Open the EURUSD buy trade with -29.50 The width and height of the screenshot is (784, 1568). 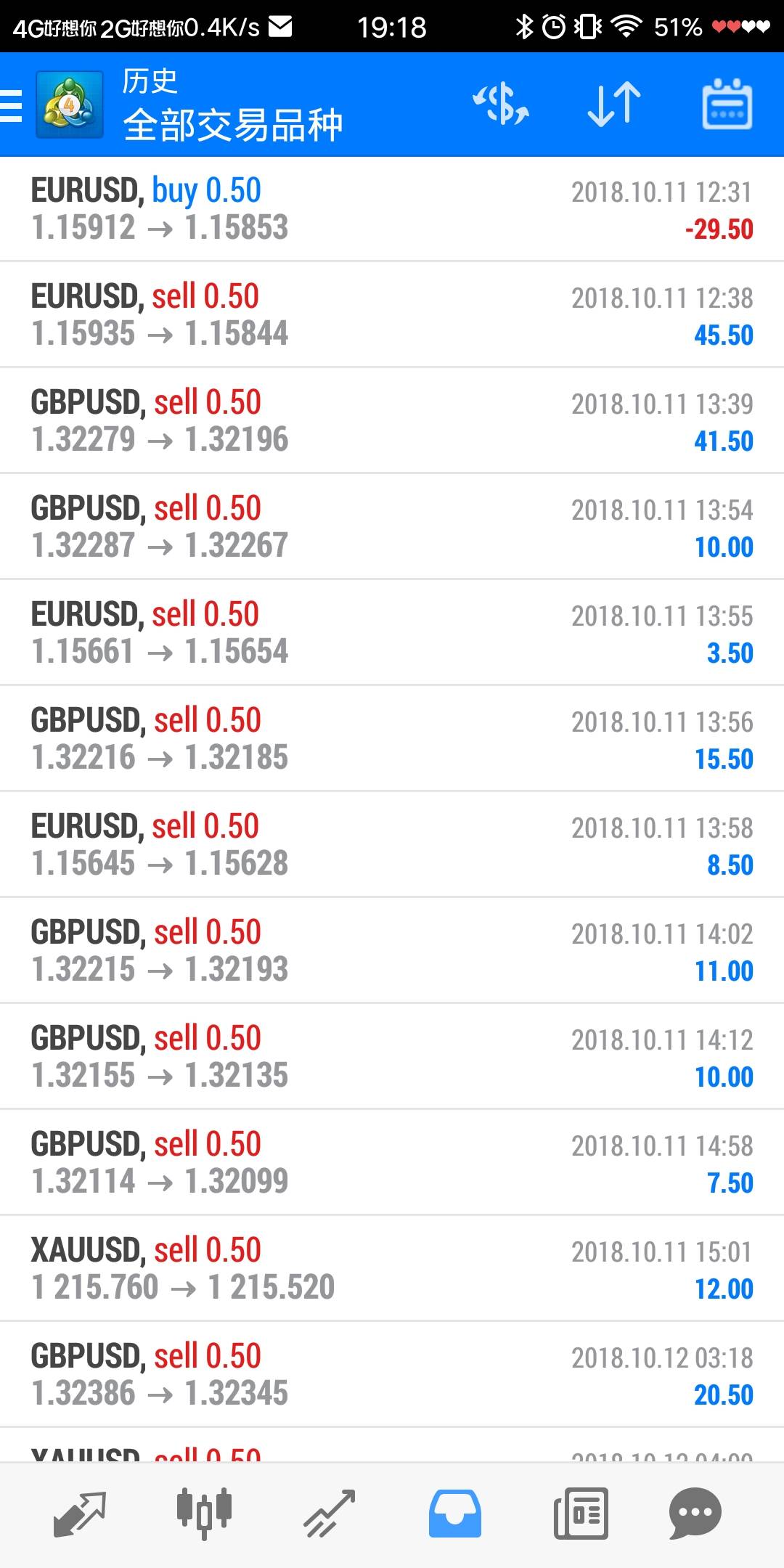click(392, 209)
